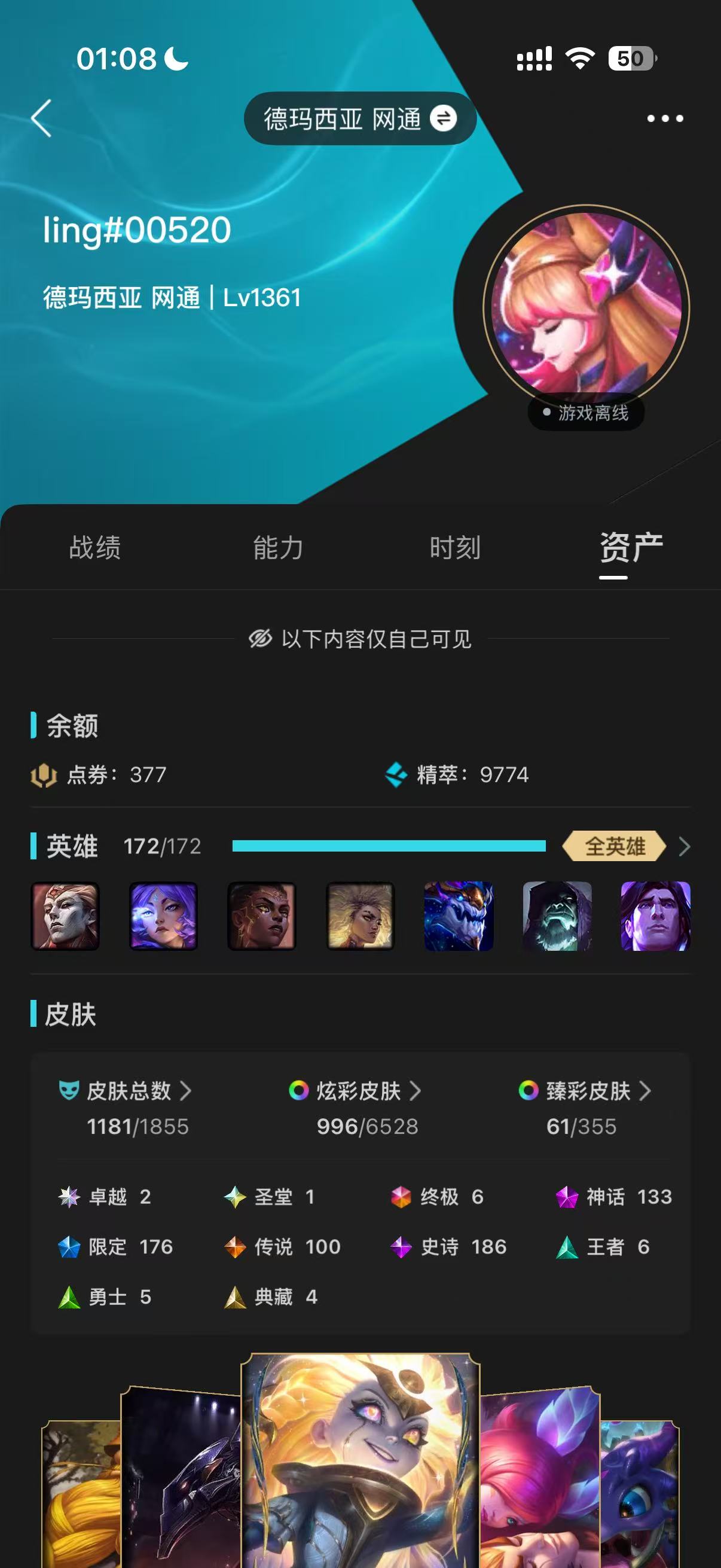Screen dimensions: 721x1568
Task: Switch server via 德玛西亚 网通 selector
Action: point(359,118)
